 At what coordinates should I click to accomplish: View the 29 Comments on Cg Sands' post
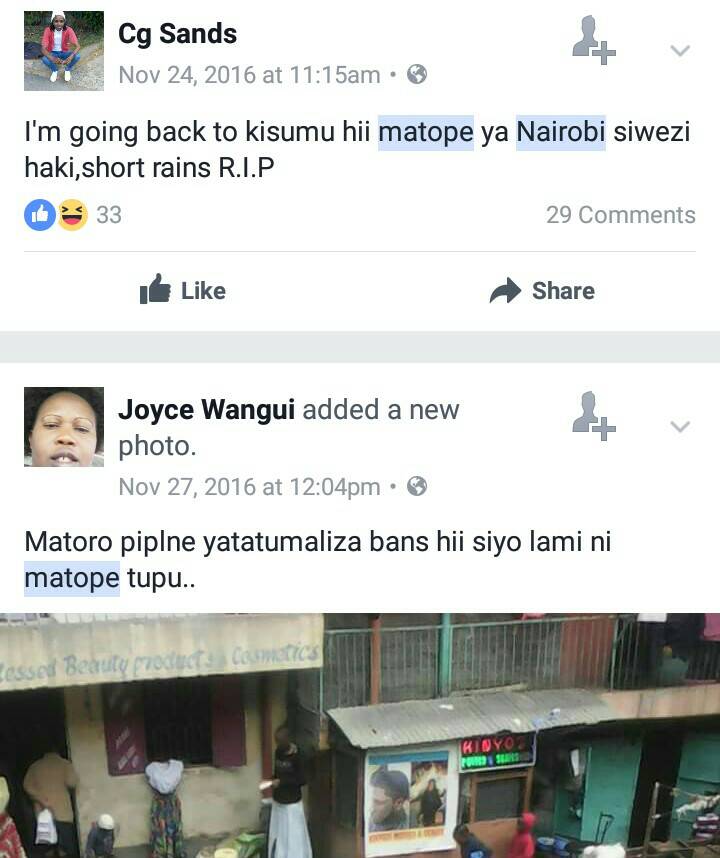point(620,215)
